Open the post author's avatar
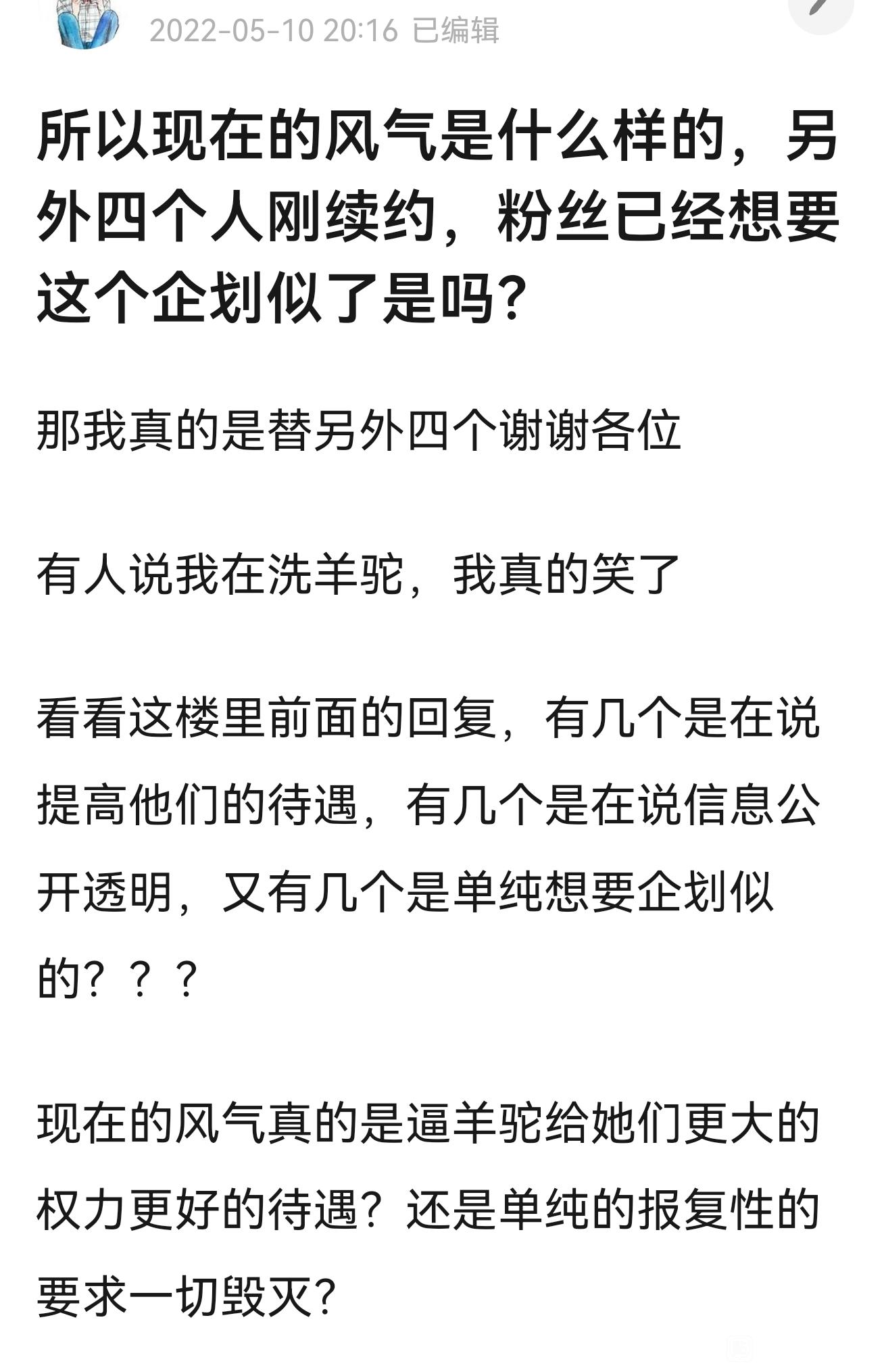Viewport: 884px width, 1372px height. (x=87, y=23)
